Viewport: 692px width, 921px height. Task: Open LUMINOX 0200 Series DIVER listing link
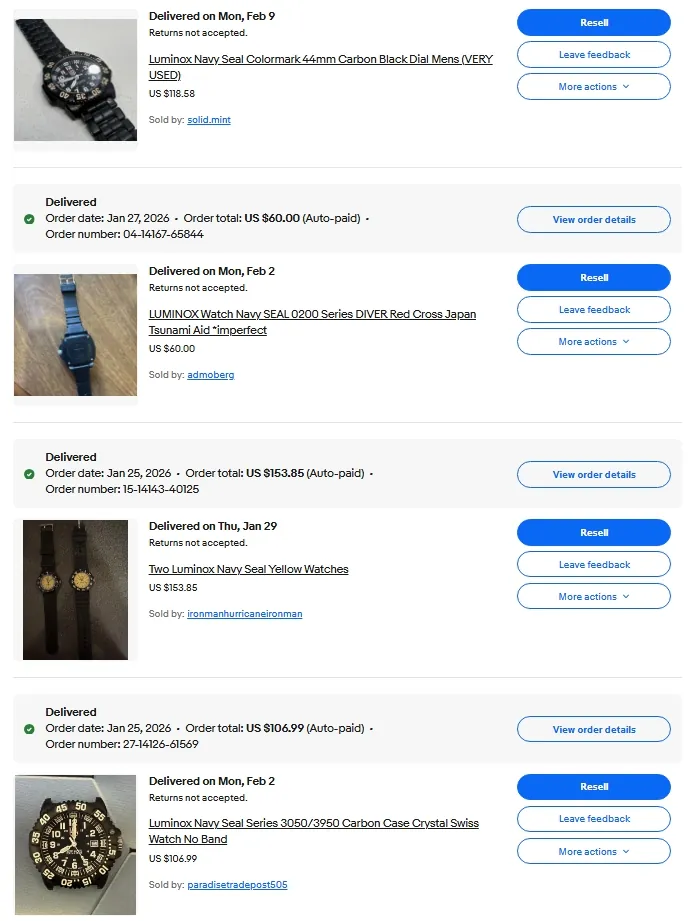[x=312, y=314]
